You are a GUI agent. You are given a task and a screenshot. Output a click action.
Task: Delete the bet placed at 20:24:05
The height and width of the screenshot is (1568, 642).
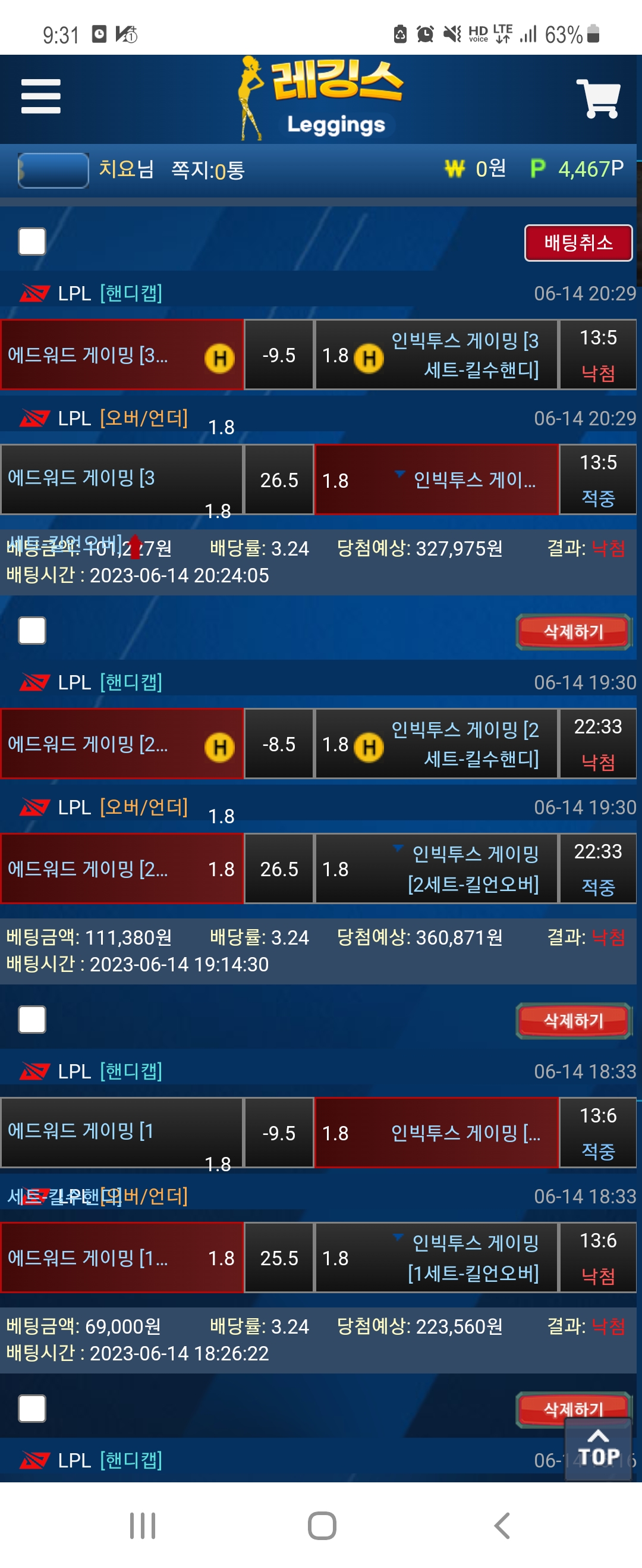(x=573, y=631)
